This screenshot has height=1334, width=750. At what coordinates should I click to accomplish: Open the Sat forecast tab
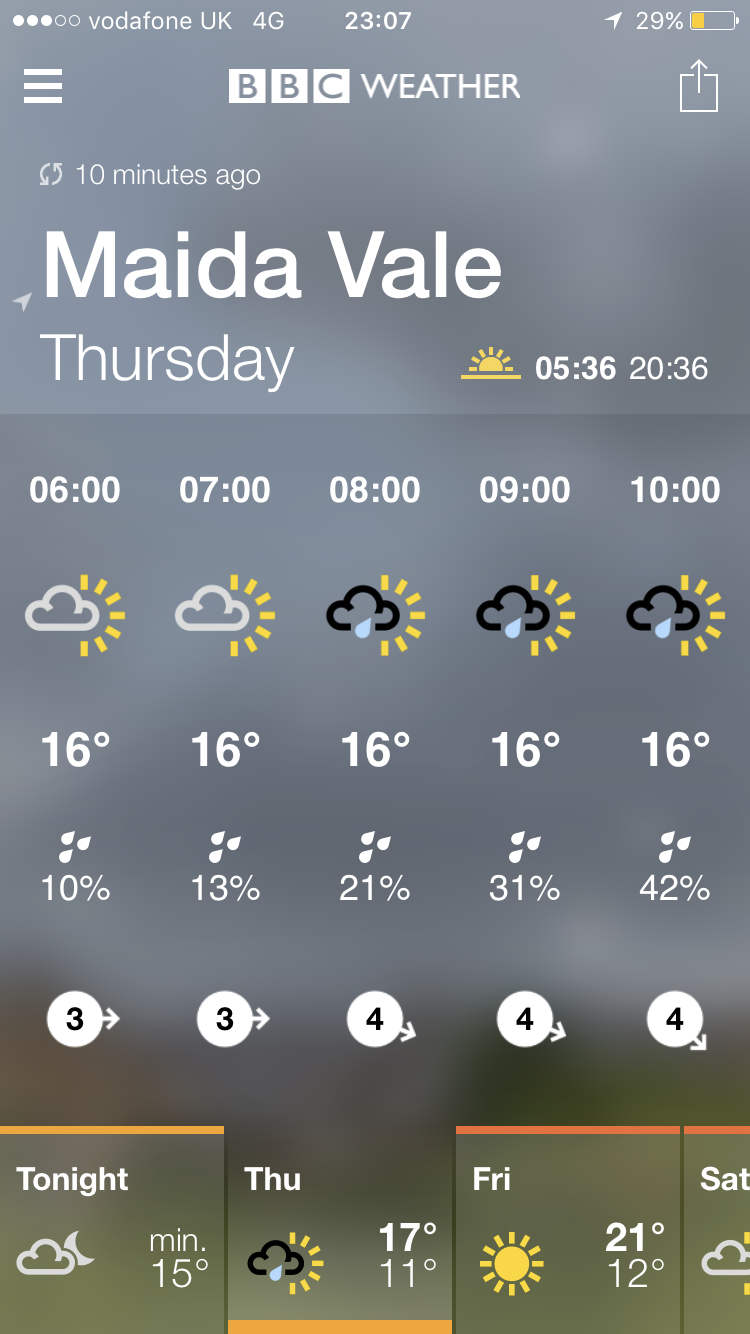pyautogui.click(x=720, y=1230)
